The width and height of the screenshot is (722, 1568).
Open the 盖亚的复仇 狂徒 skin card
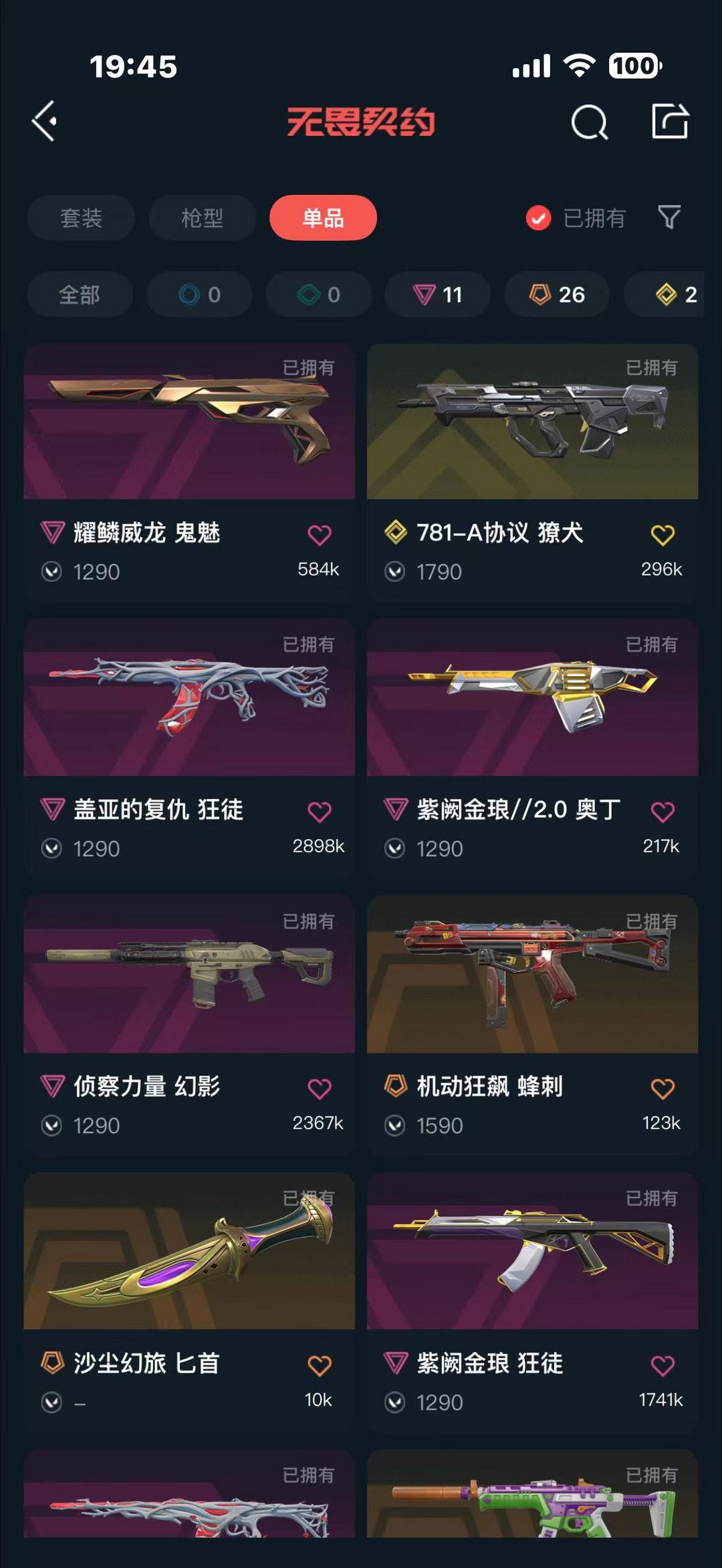click(189, 749)
